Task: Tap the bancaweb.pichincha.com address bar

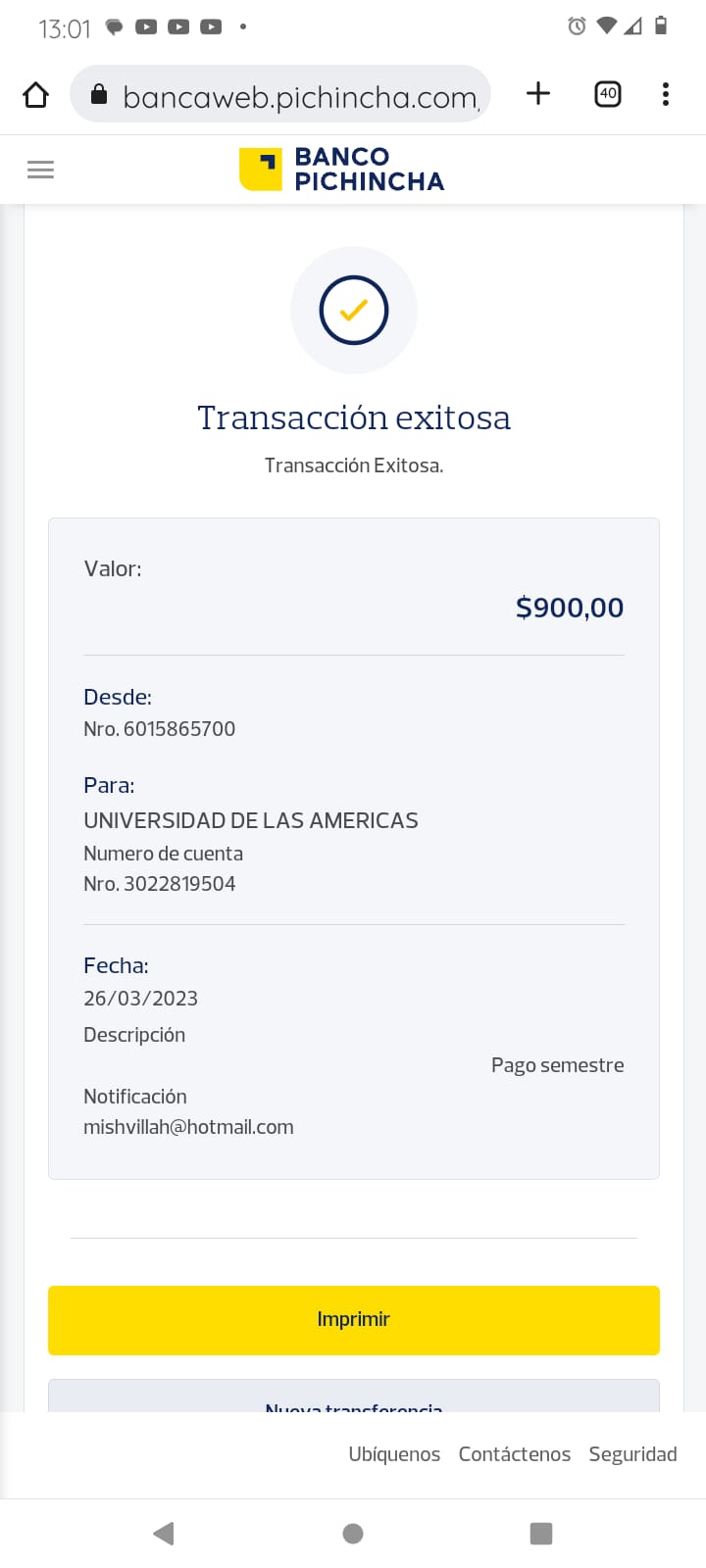Action: 294,95
